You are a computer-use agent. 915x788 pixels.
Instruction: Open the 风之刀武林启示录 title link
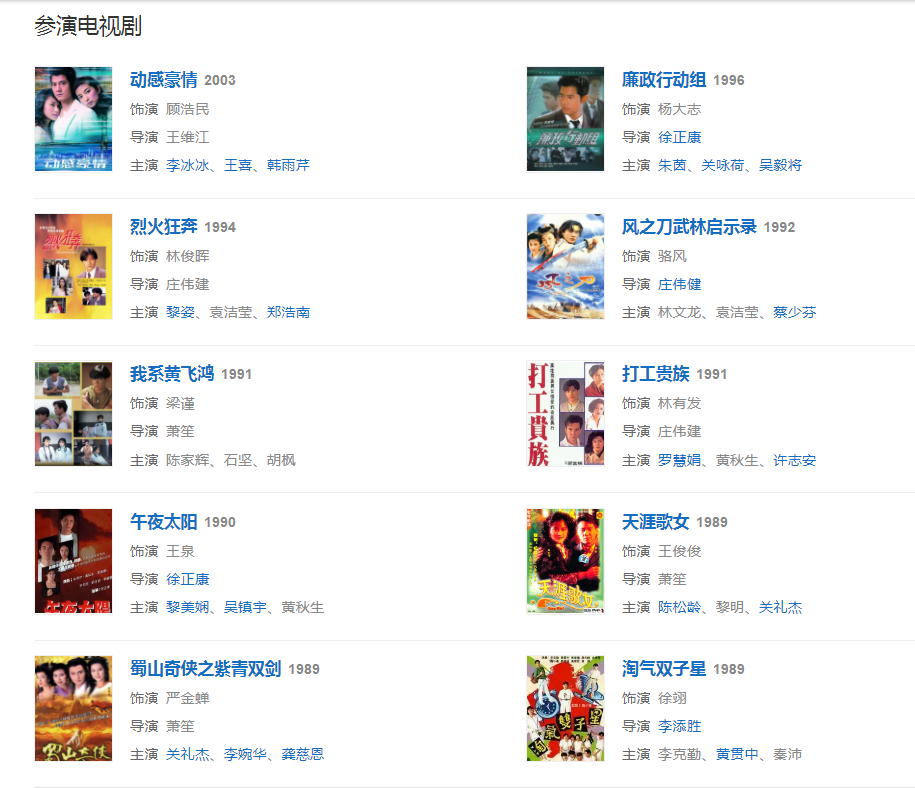689,227
